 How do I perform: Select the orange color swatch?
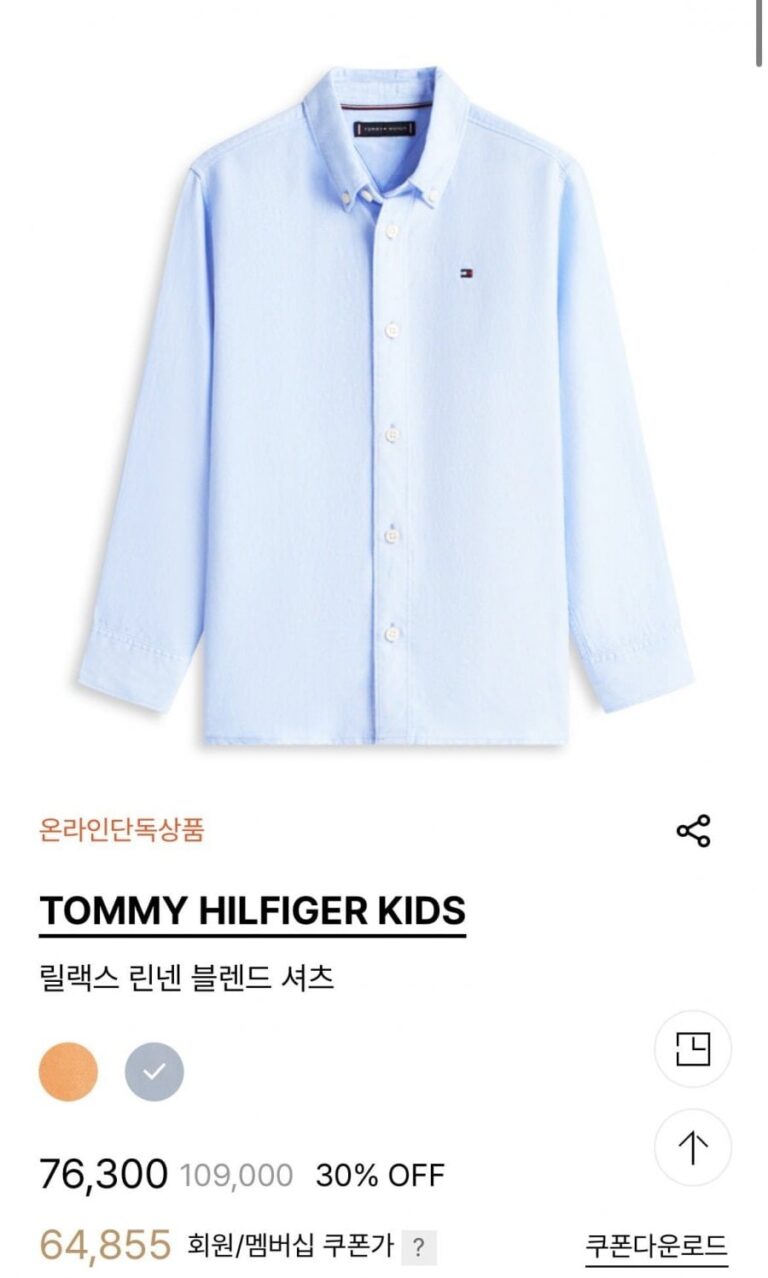pos(68,1072)
